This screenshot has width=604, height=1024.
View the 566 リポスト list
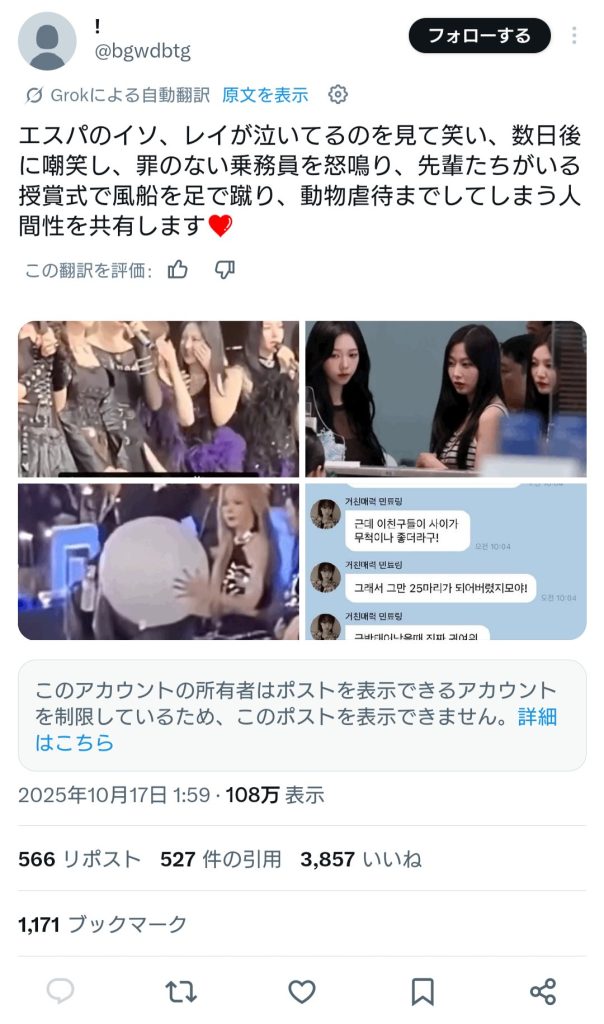click(x=79, y=859)
